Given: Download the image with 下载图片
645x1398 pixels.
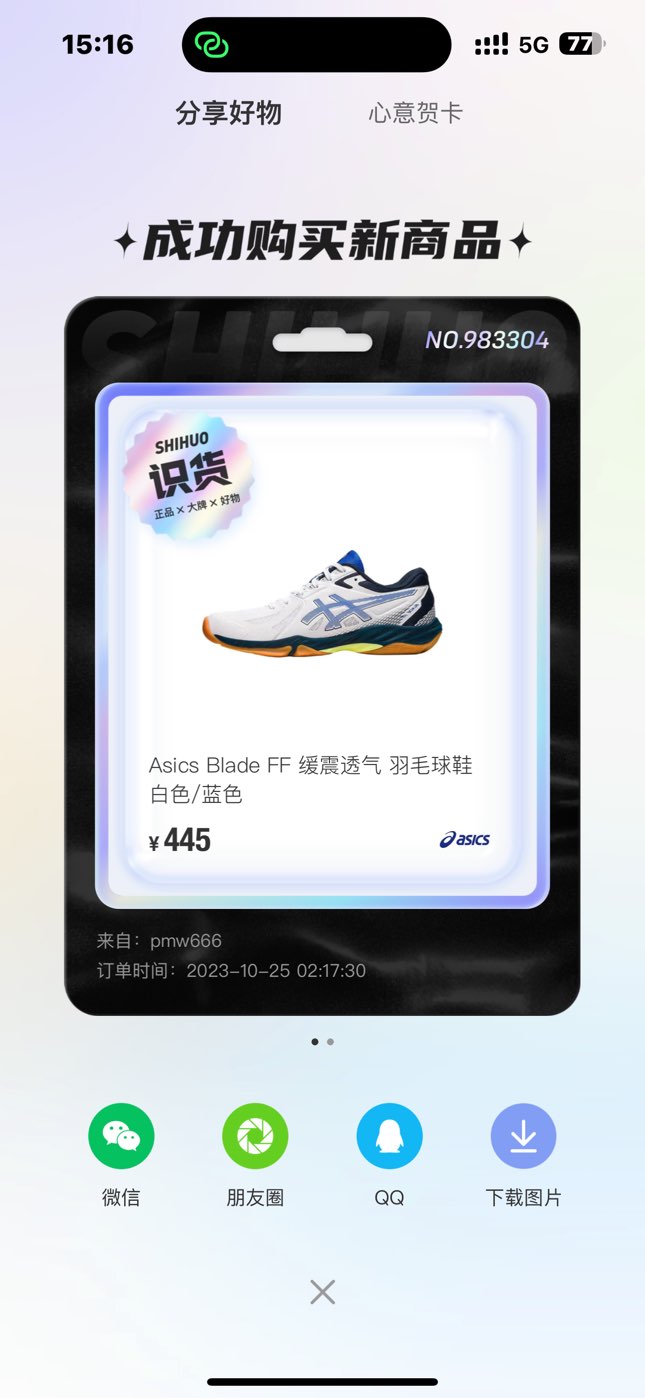Looking at the screenshot, I should coord(523,1136).
